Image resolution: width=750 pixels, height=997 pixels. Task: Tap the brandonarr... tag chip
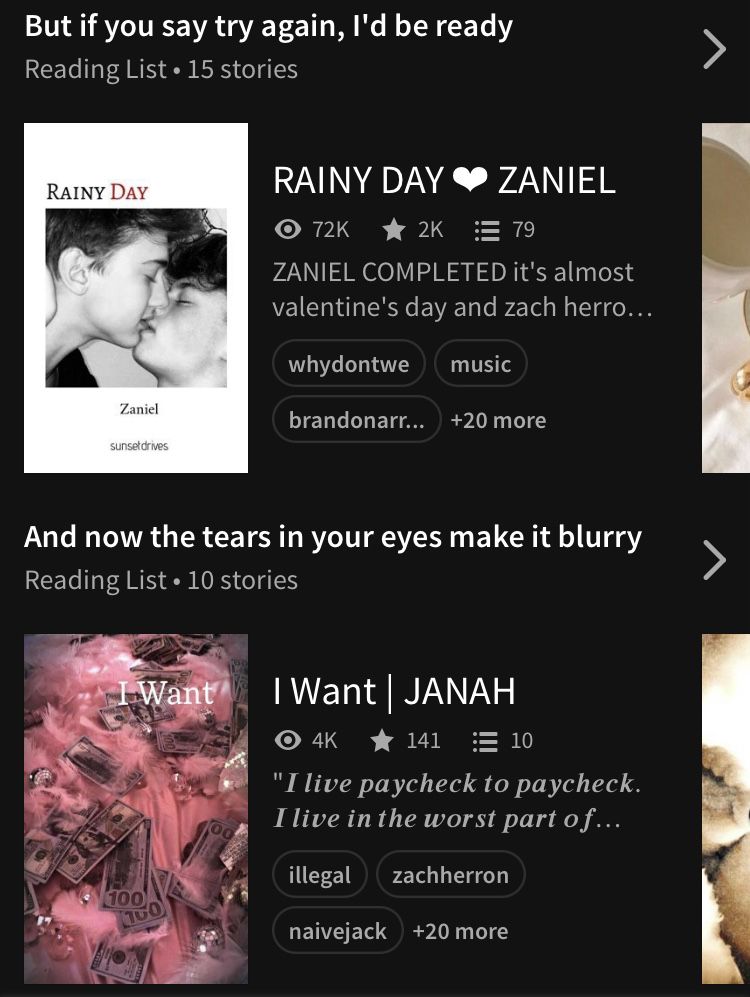pos(356,420)
